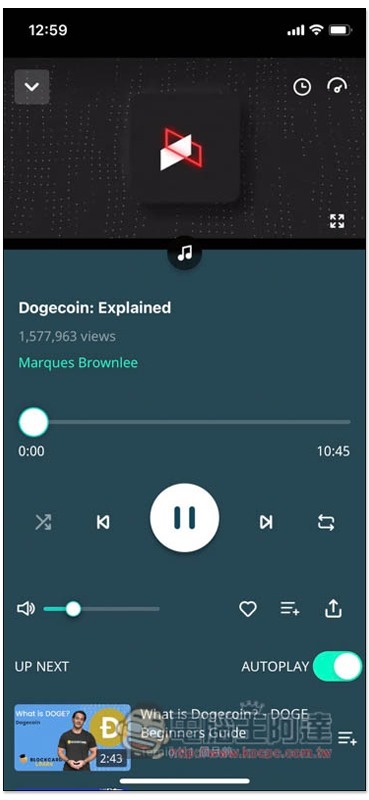This screenshot has height=800, width=369.
Task: Tap the volume slider track
Action: pos(102,609)
